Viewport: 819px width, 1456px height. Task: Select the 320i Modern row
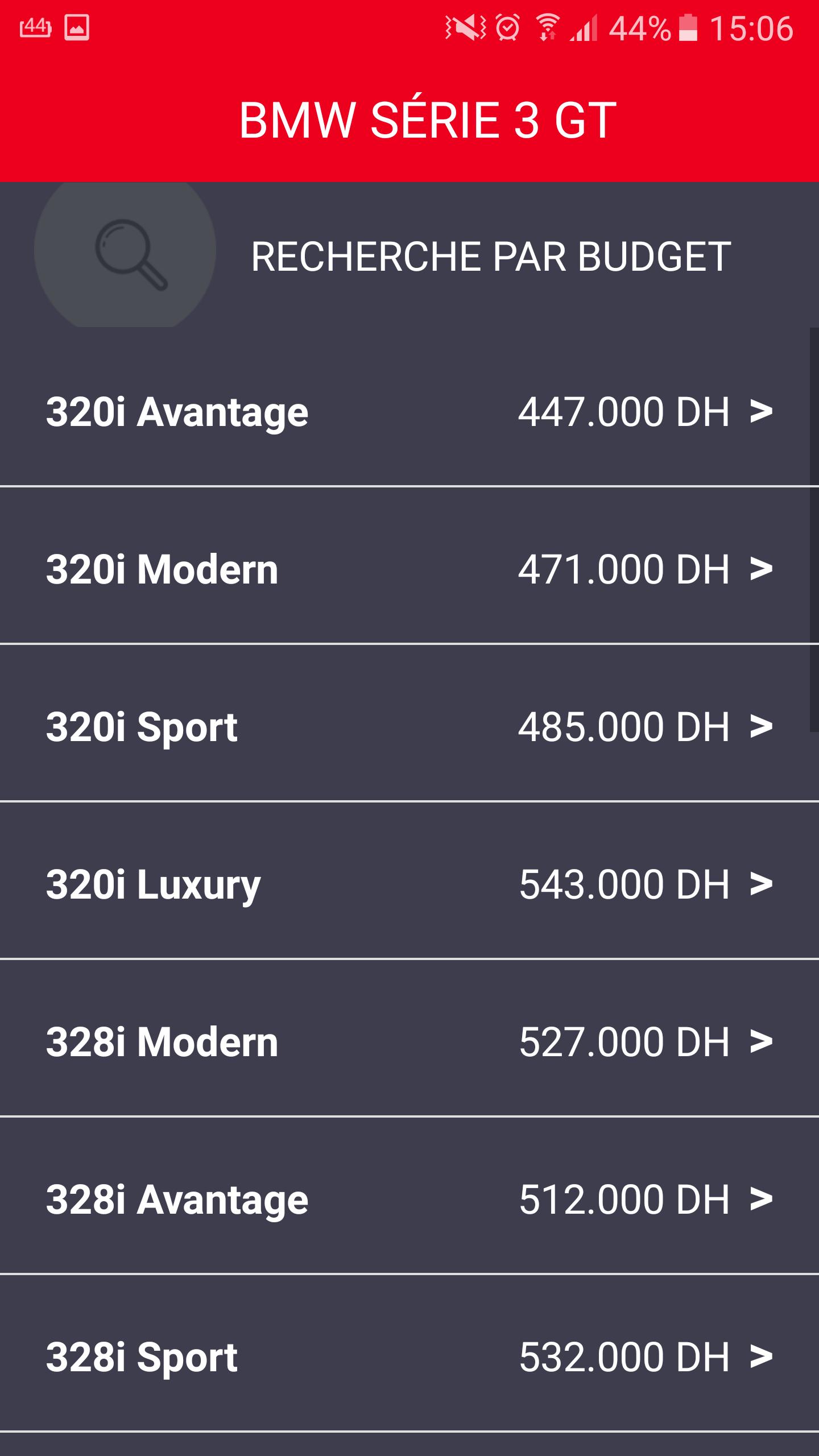click(409, 569)
